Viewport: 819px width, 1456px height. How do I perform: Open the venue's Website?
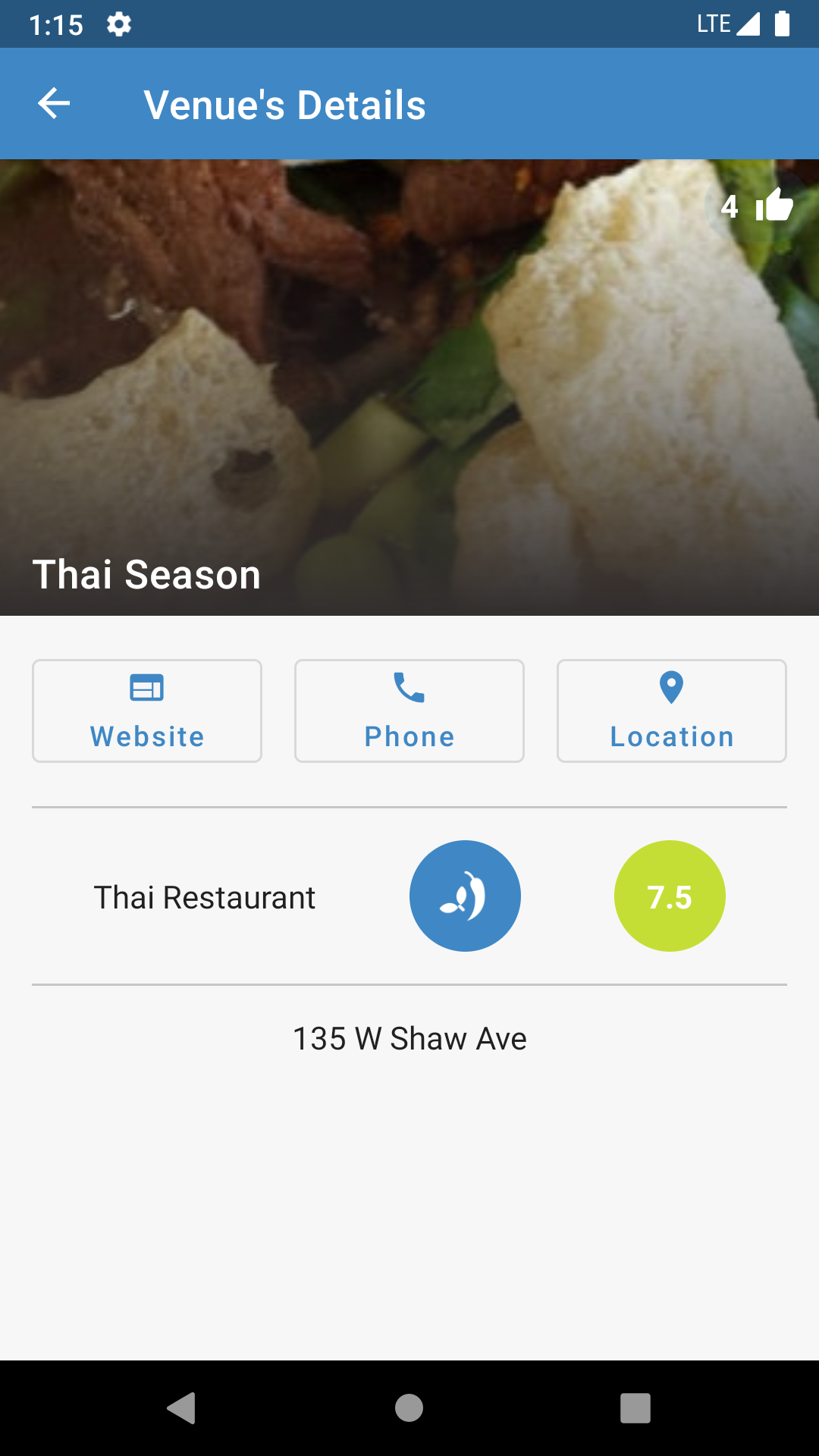[147, 711]
